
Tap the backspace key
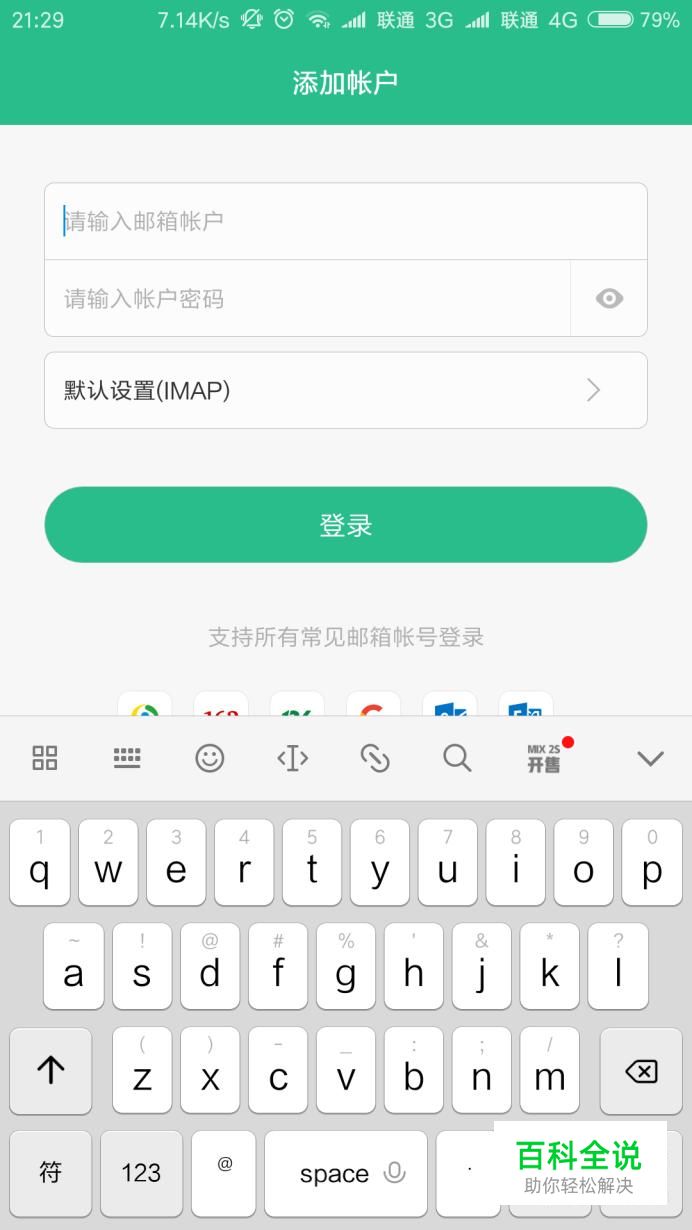[640, 1071]
